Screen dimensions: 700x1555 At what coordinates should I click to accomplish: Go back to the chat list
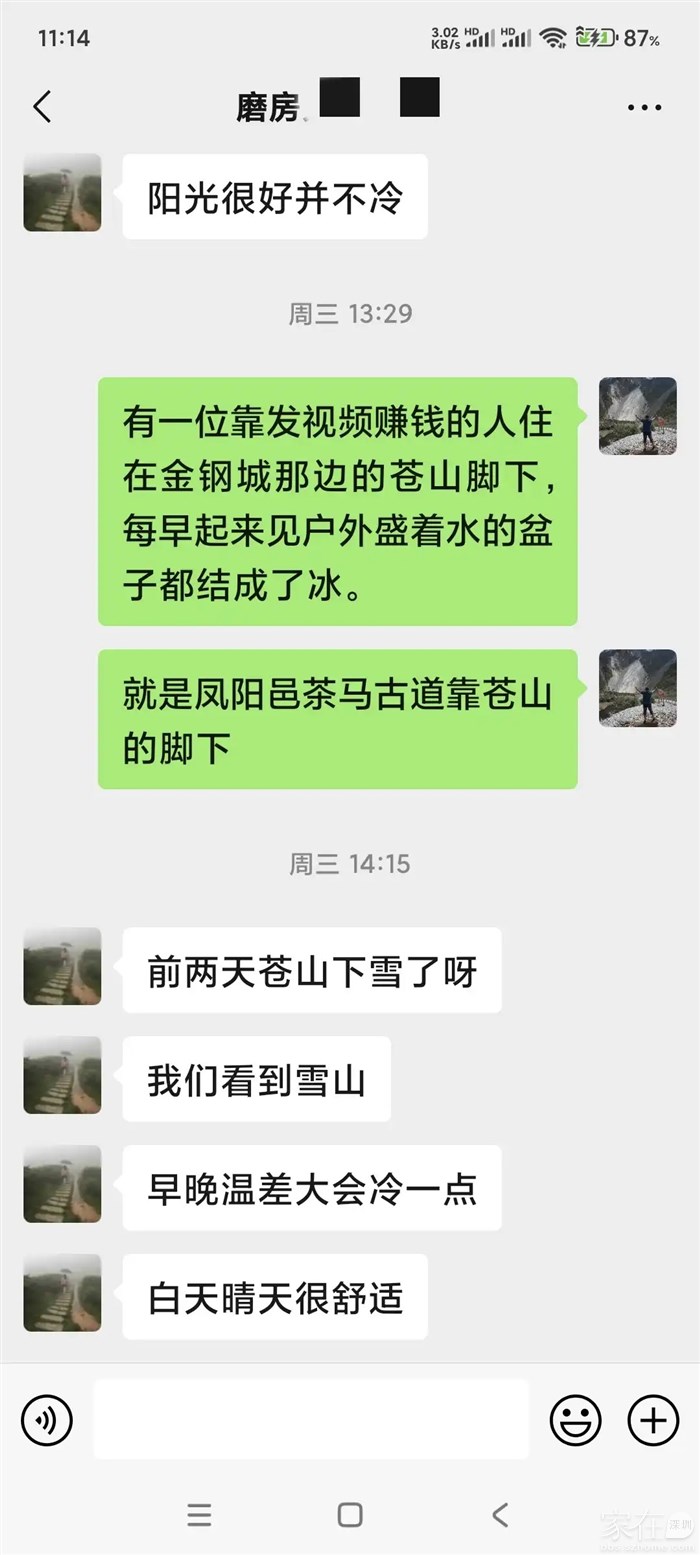(42, 107)
